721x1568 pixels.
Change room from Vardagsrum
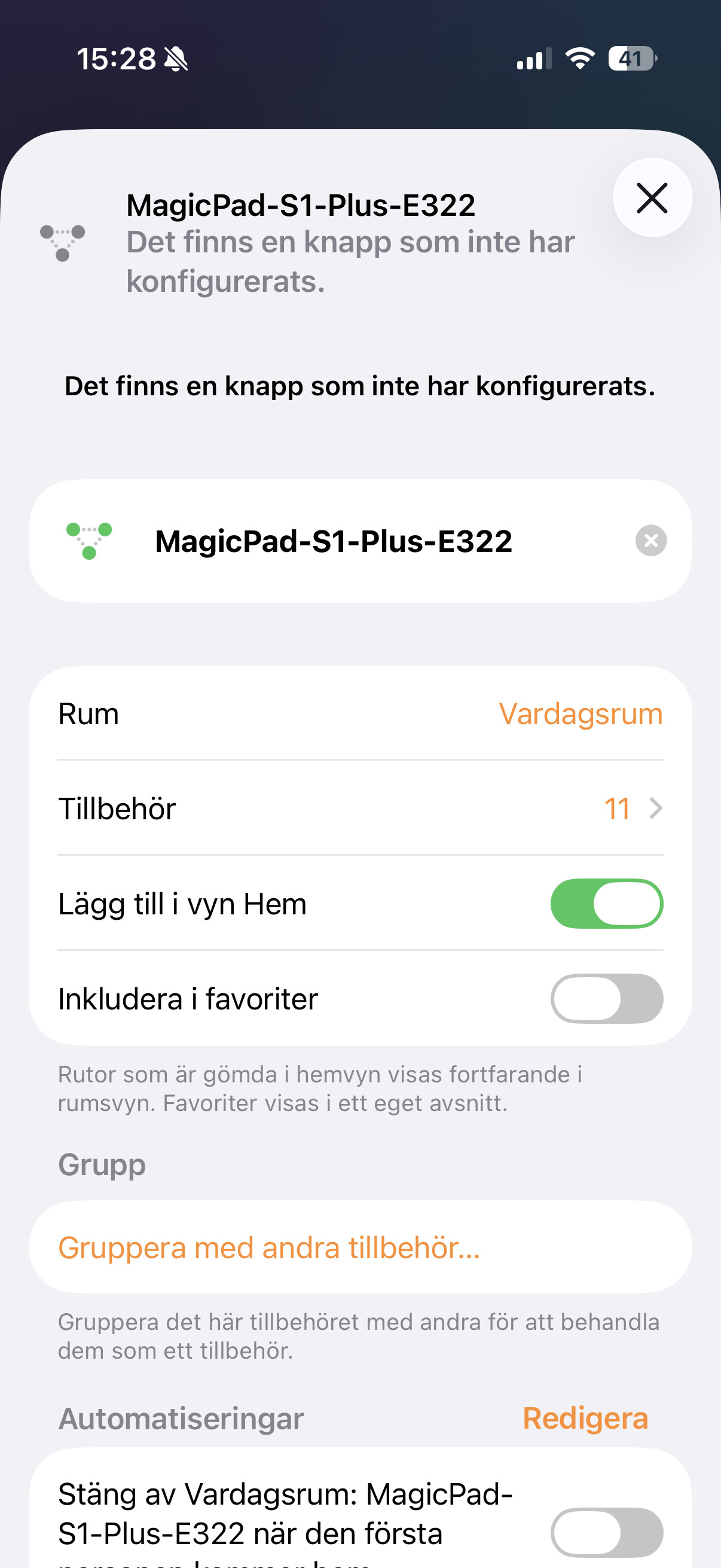pyautogui.click(x=580, y=714)
